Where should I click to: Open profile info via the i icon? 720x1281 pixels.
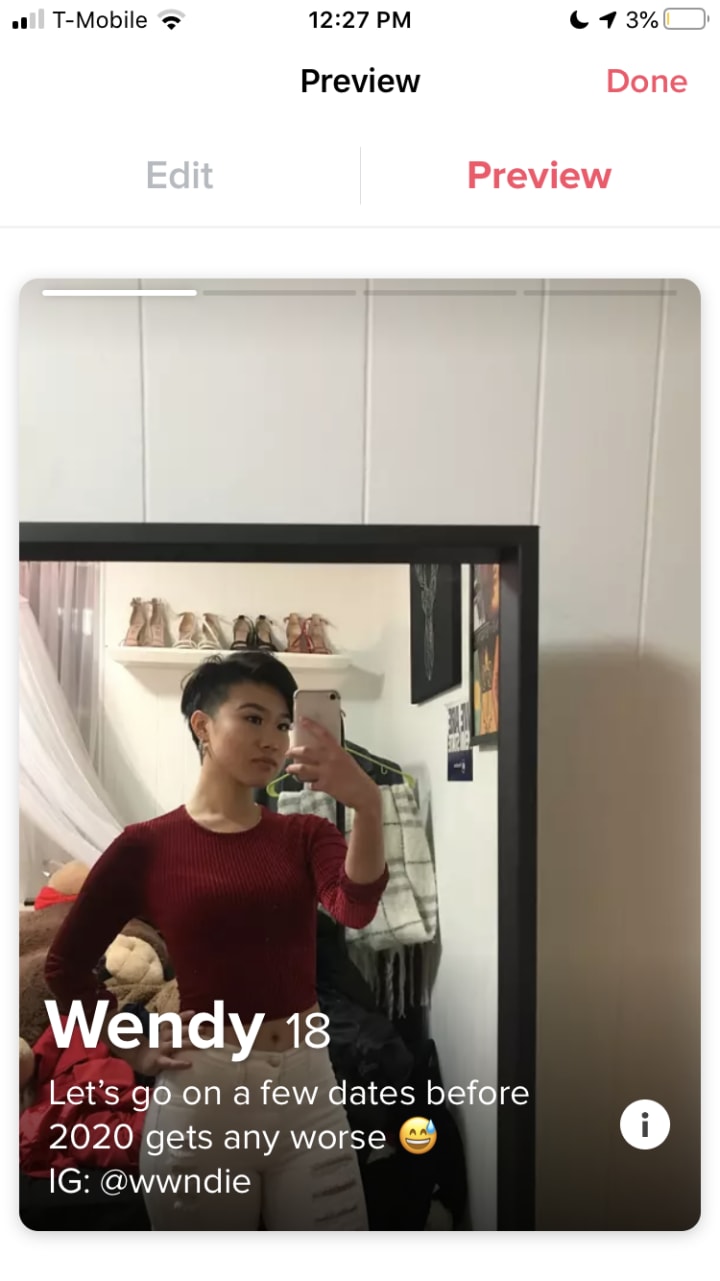[645, 1124]
